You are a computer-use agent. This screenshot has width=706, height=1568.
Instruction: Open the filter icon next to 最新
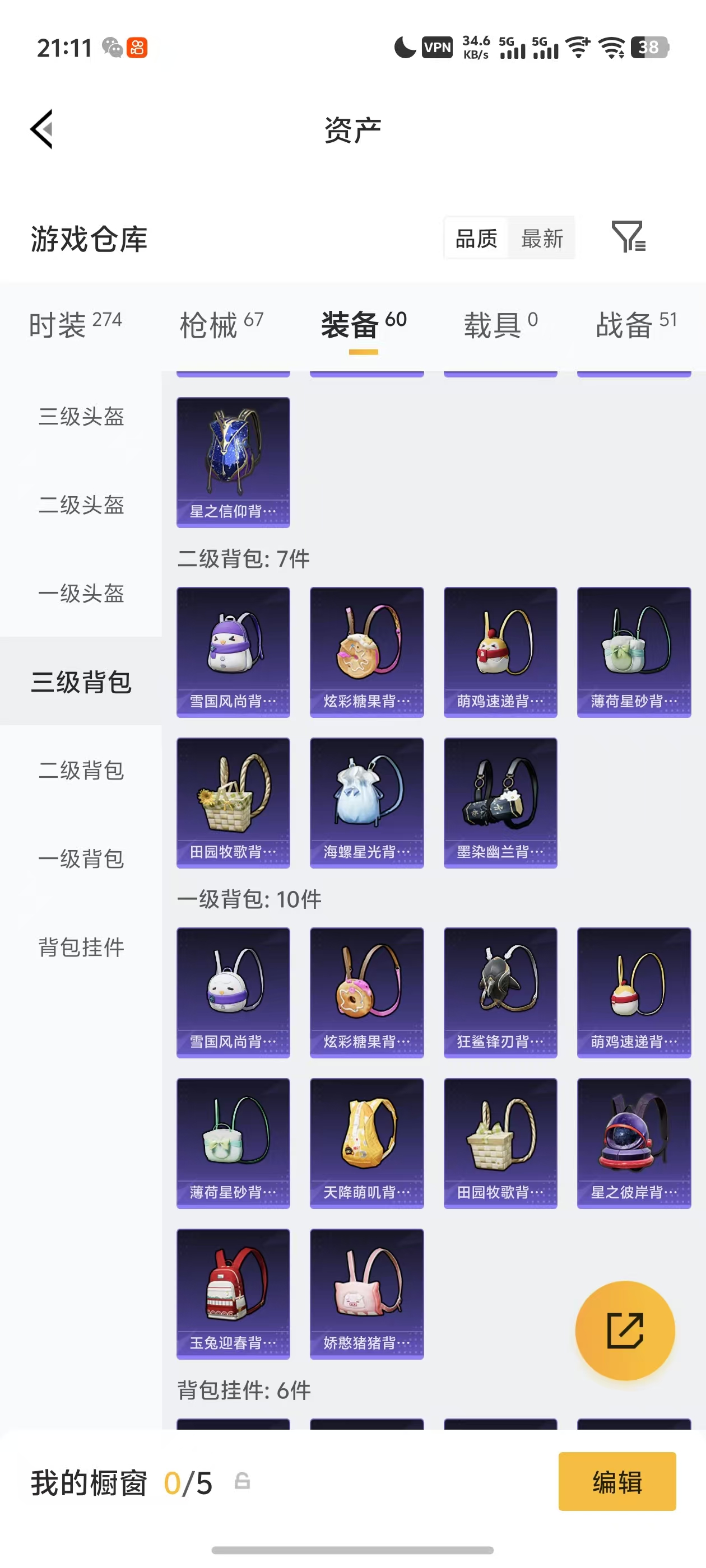pos(628,237)
